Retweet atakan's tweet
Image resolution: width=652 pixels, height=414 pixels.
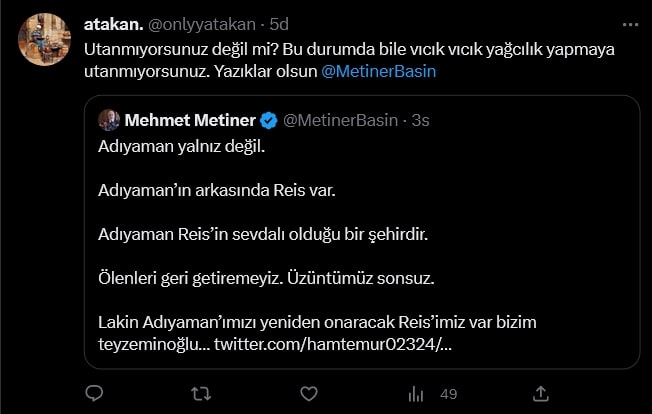(201, 392)
